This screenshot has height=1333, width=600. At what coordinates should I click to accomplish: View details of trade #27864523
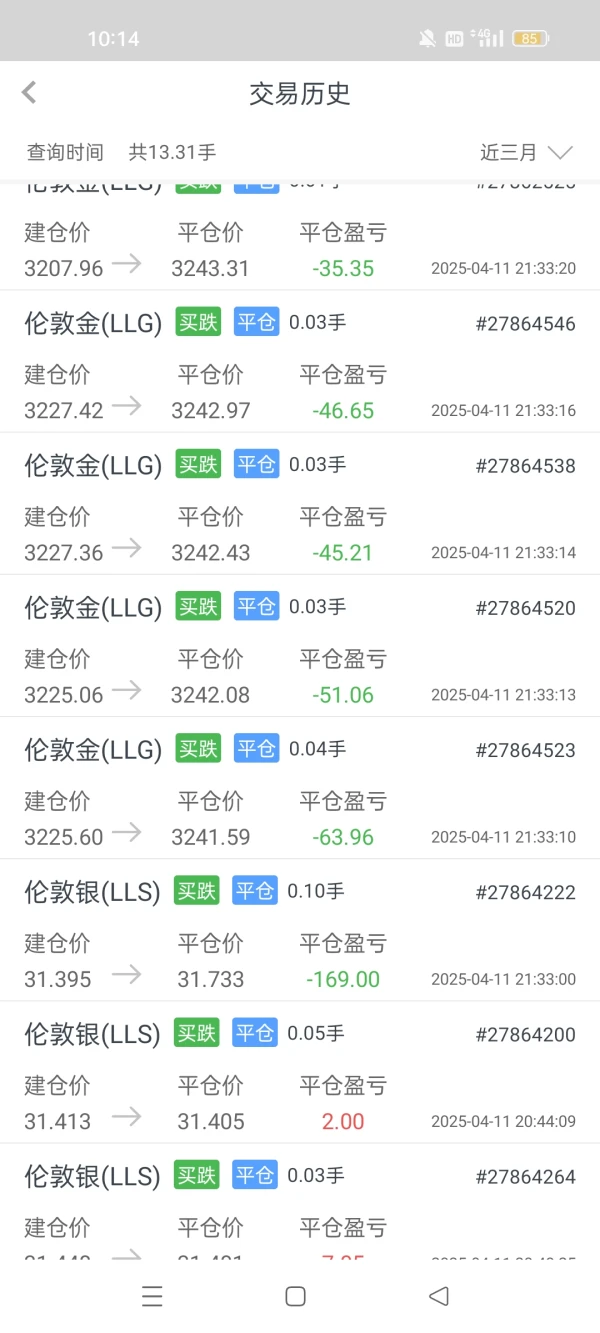pos(300,788)
